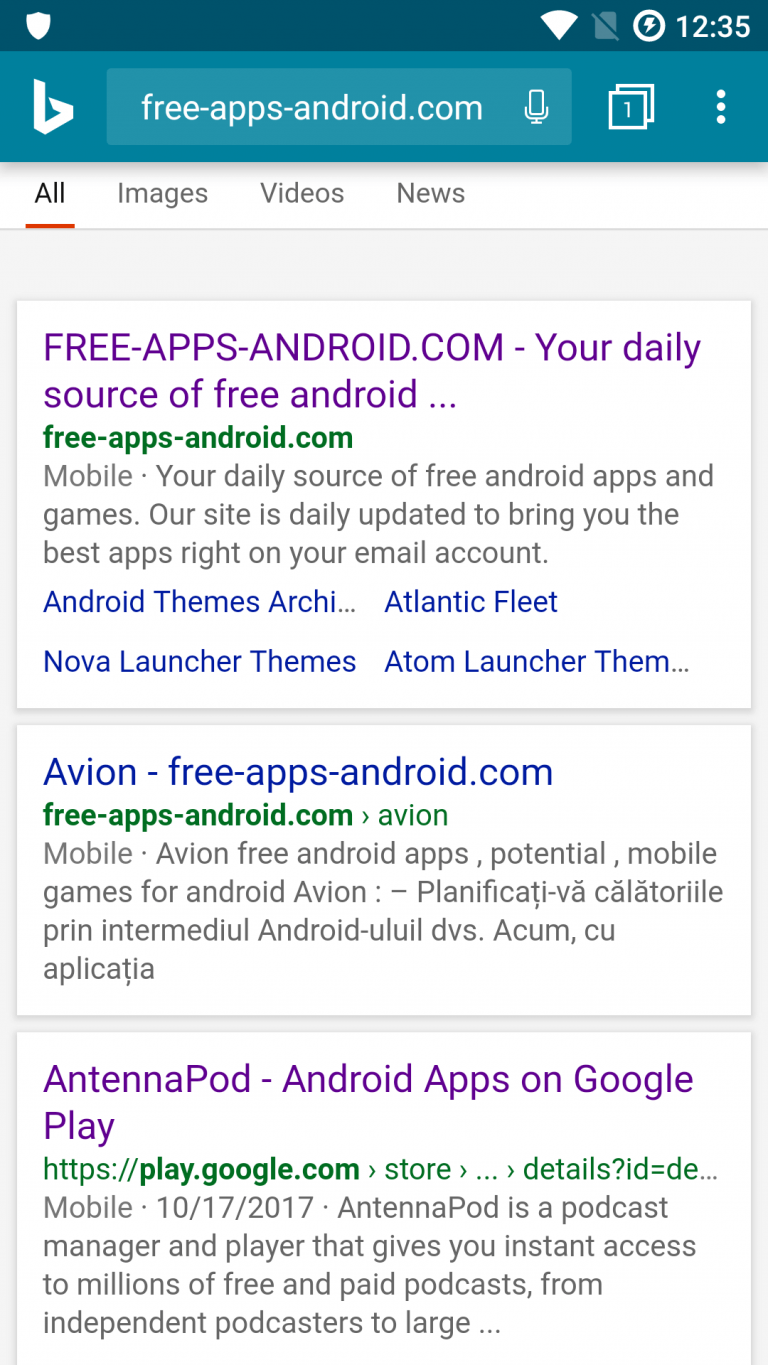This screenshot has height=1365, width=768.
Task: Open the Nova Launcher Themes sublink
Action: tap(199, 661)
